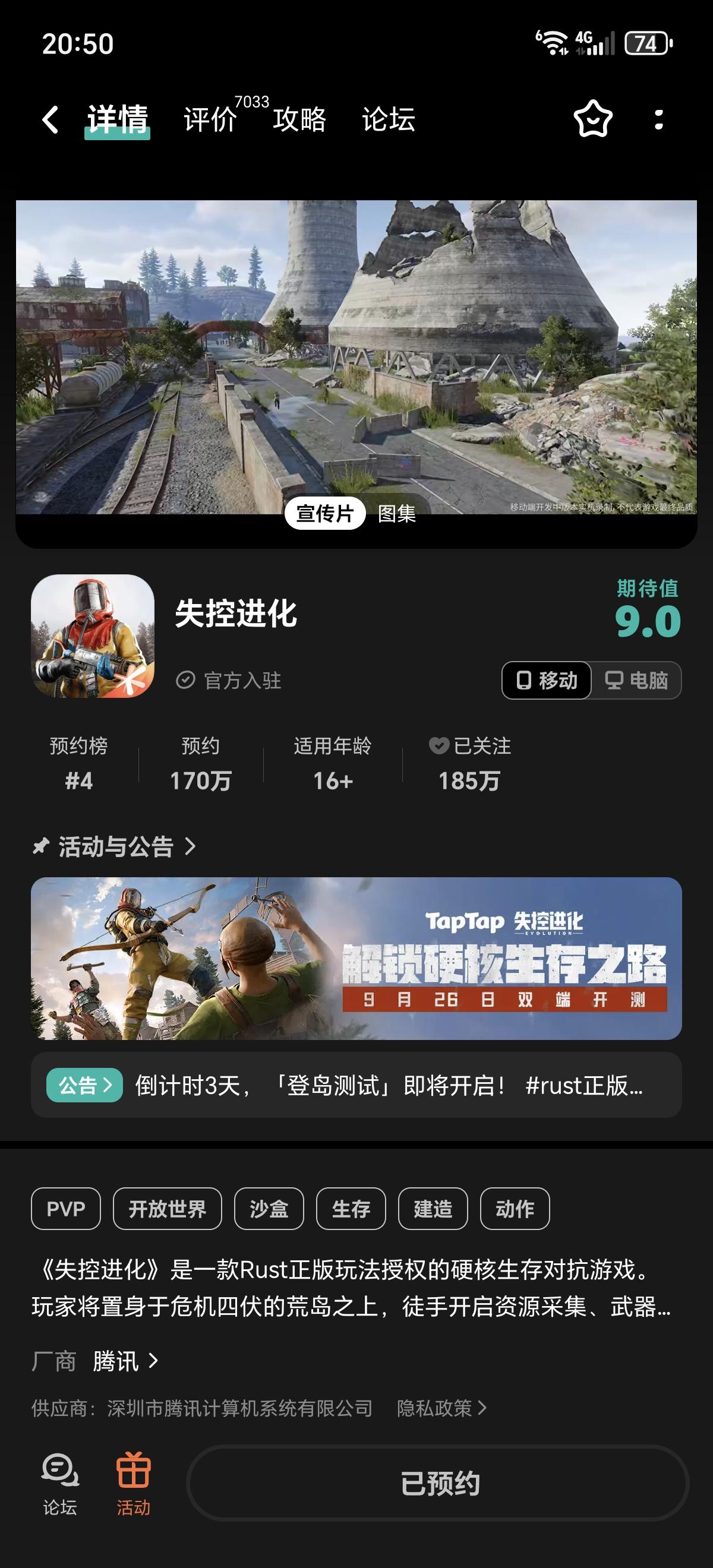Select the 移动 mobile platform toggle

tap(545, 680)
